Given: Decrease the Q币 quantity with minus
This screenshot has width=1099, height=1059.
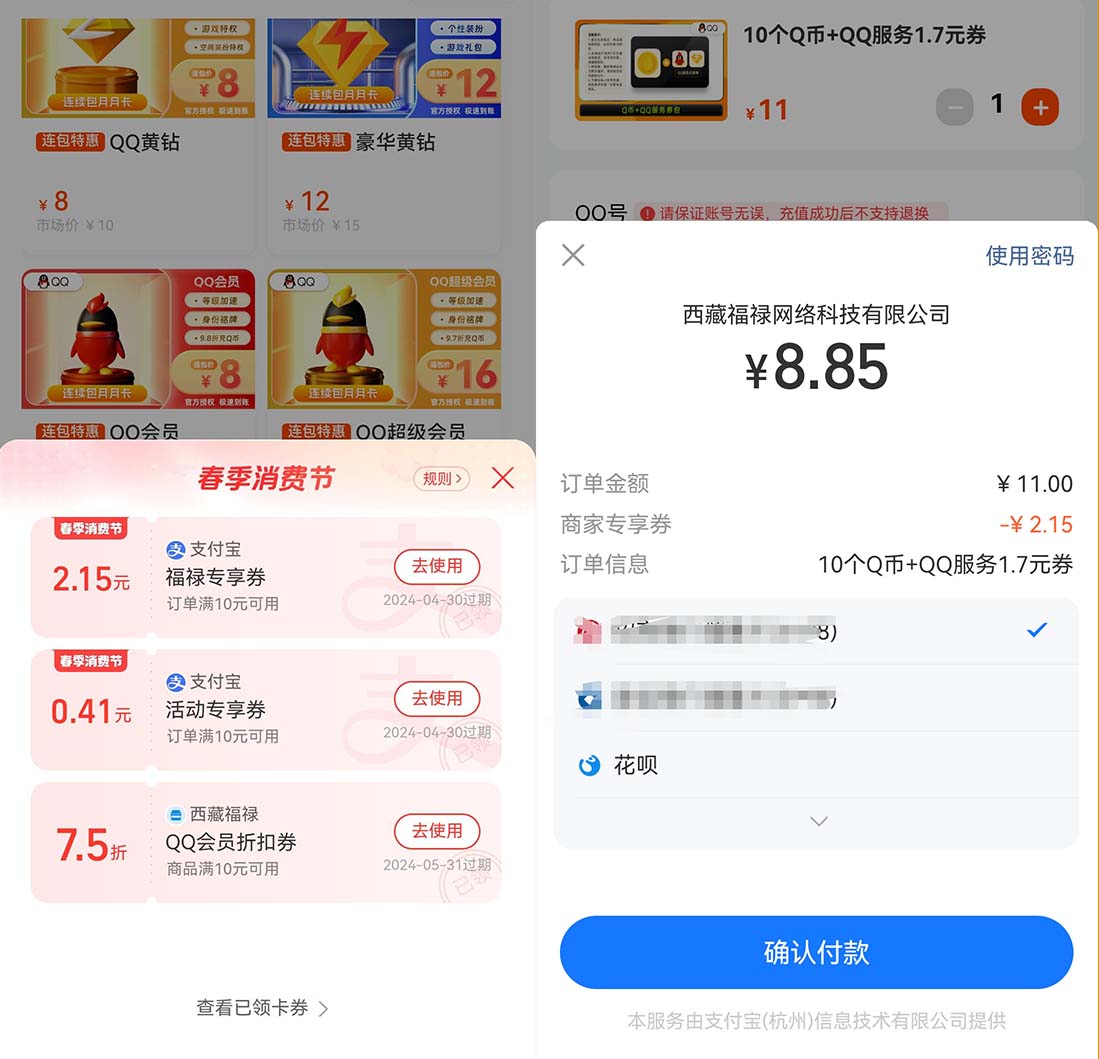Looking at the screenshot, I should [954, 107].
